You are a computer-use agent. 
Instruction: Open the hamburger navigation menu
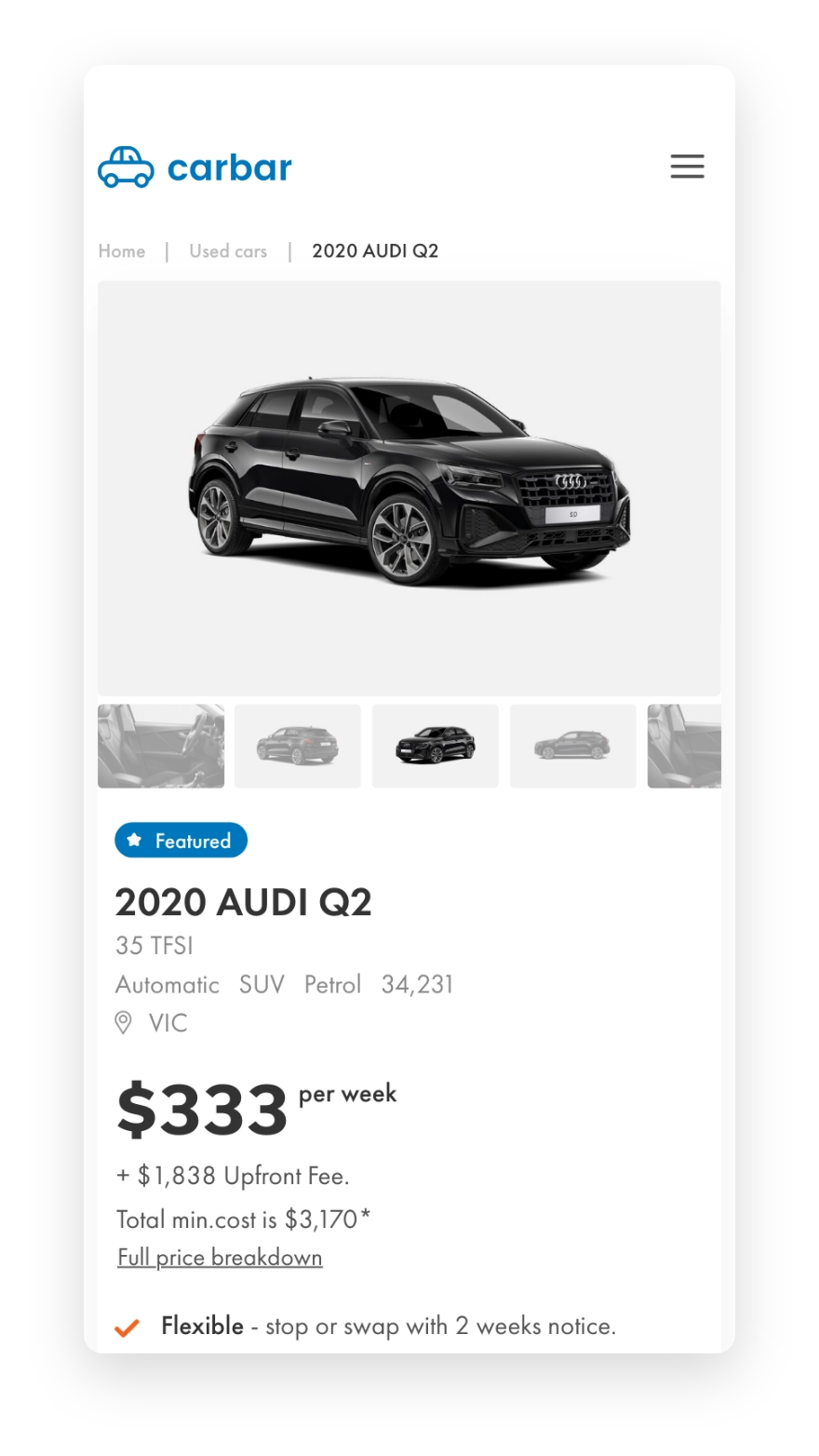[687, 166]
